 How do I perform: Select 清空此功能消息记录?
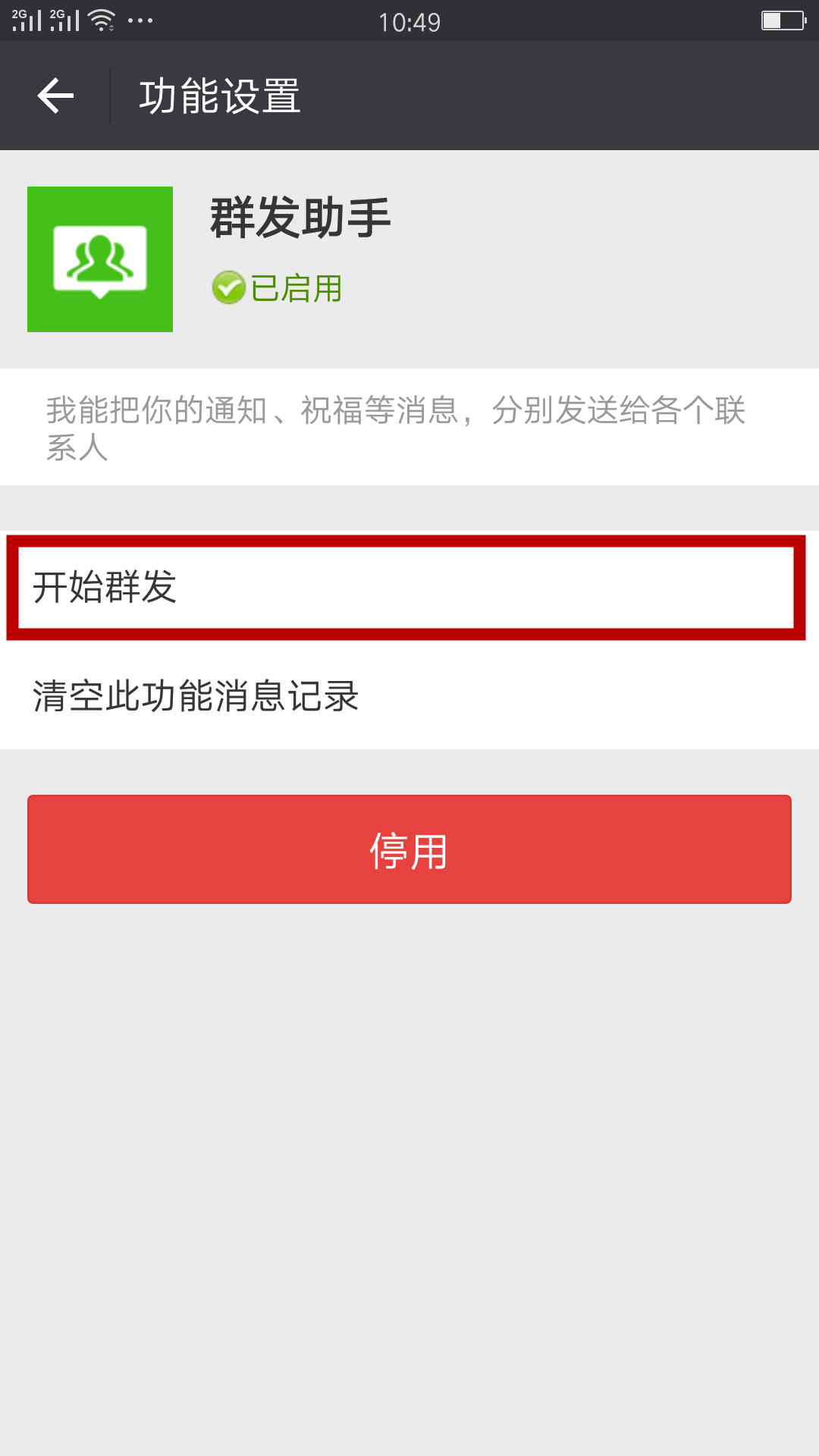[x=409, y=695]
